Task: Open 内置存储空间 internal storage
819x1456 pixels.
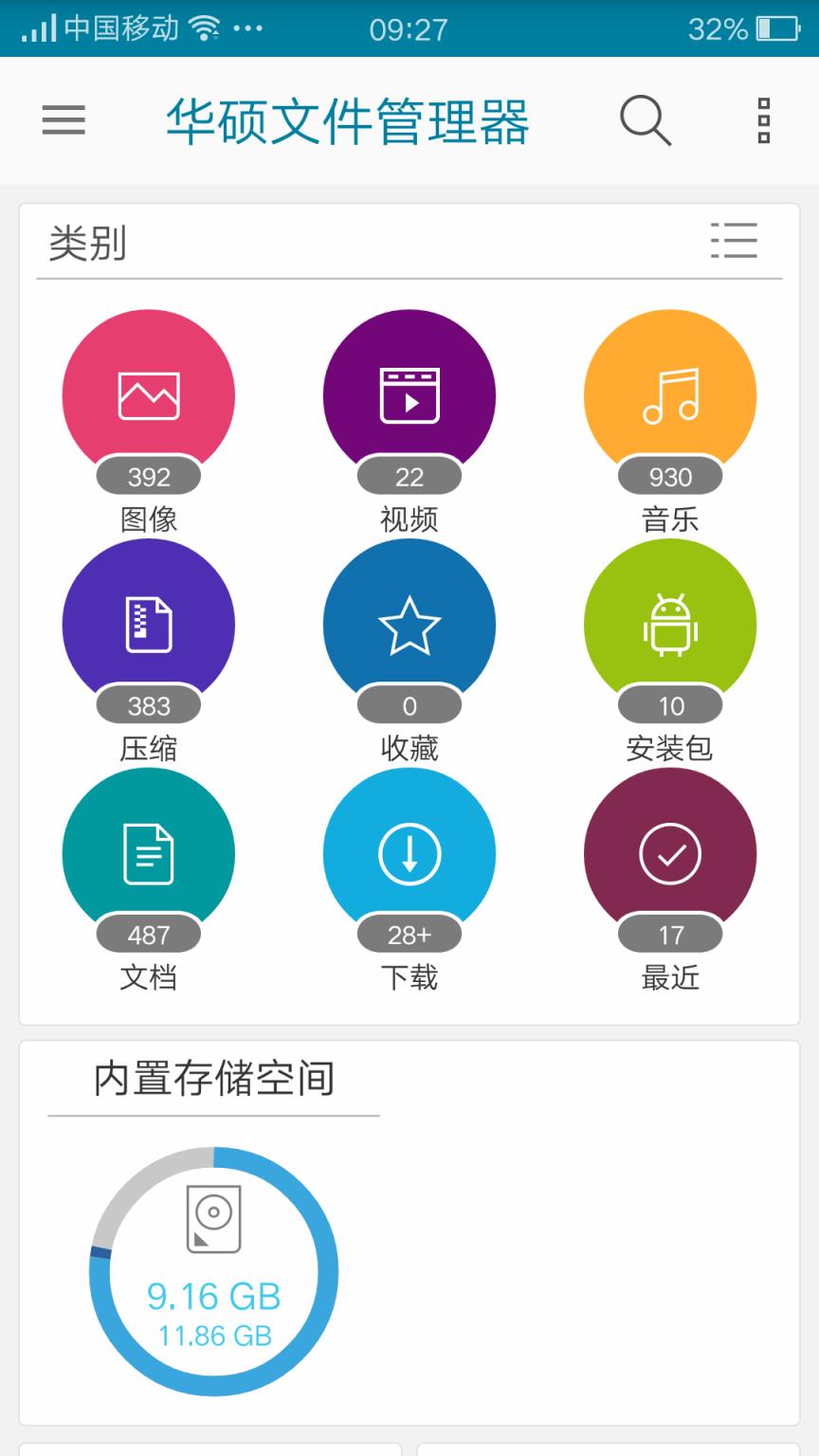Action: point(214,1271)
